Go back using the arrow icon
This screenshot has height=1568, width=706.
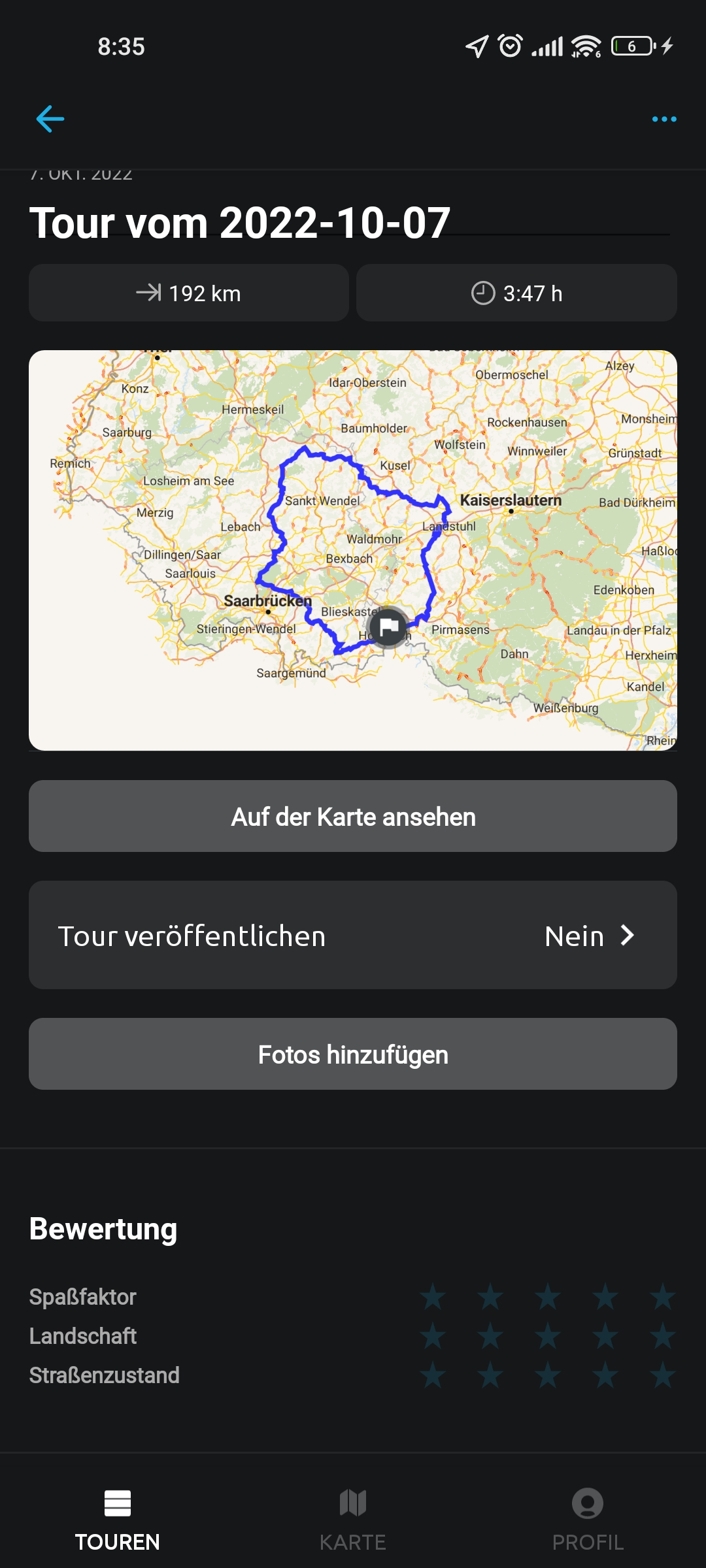click(x=50, y=119)
